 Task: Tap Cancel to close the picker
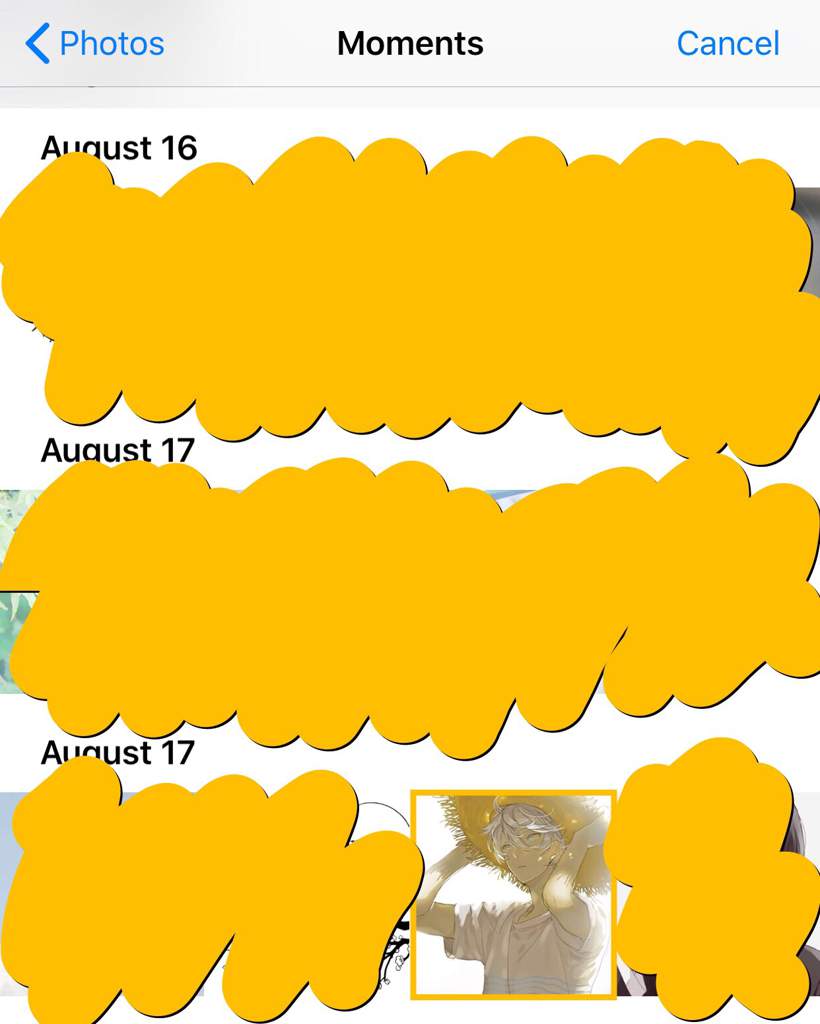(x=727, y=44)
